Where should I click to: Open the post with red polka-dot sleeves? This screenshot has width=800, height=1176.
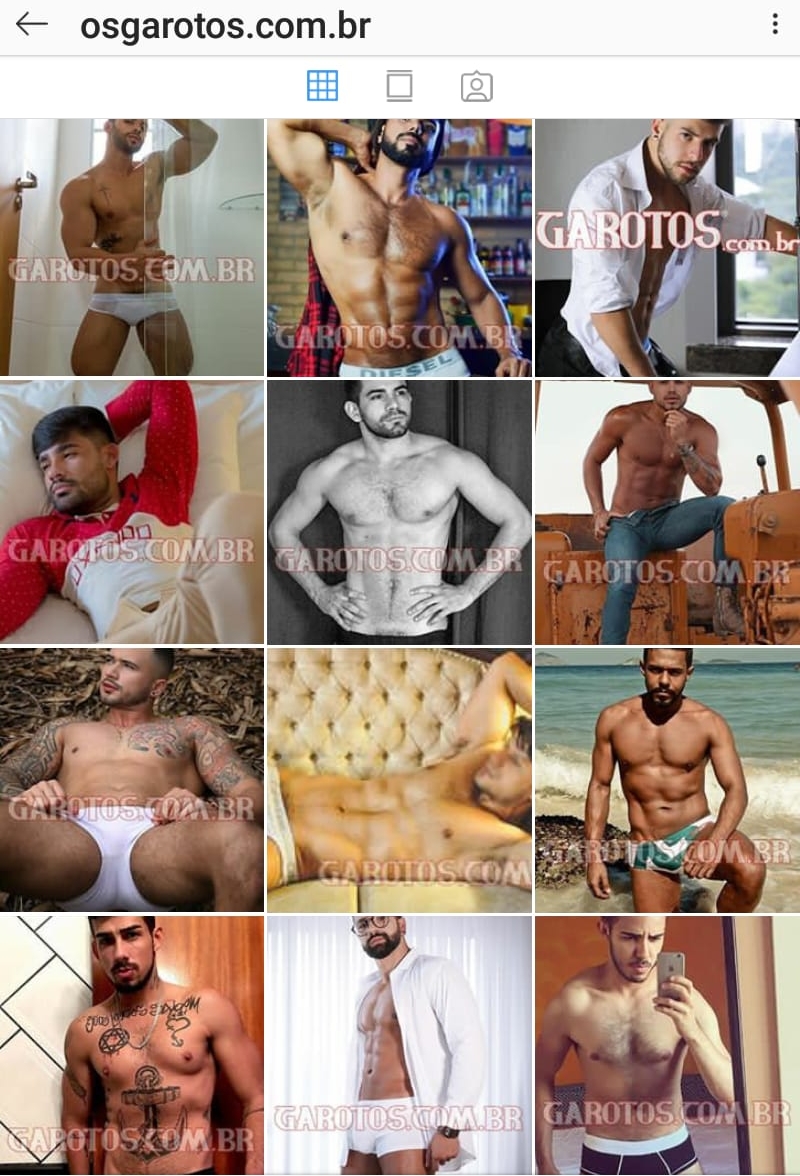pos(132,512)
